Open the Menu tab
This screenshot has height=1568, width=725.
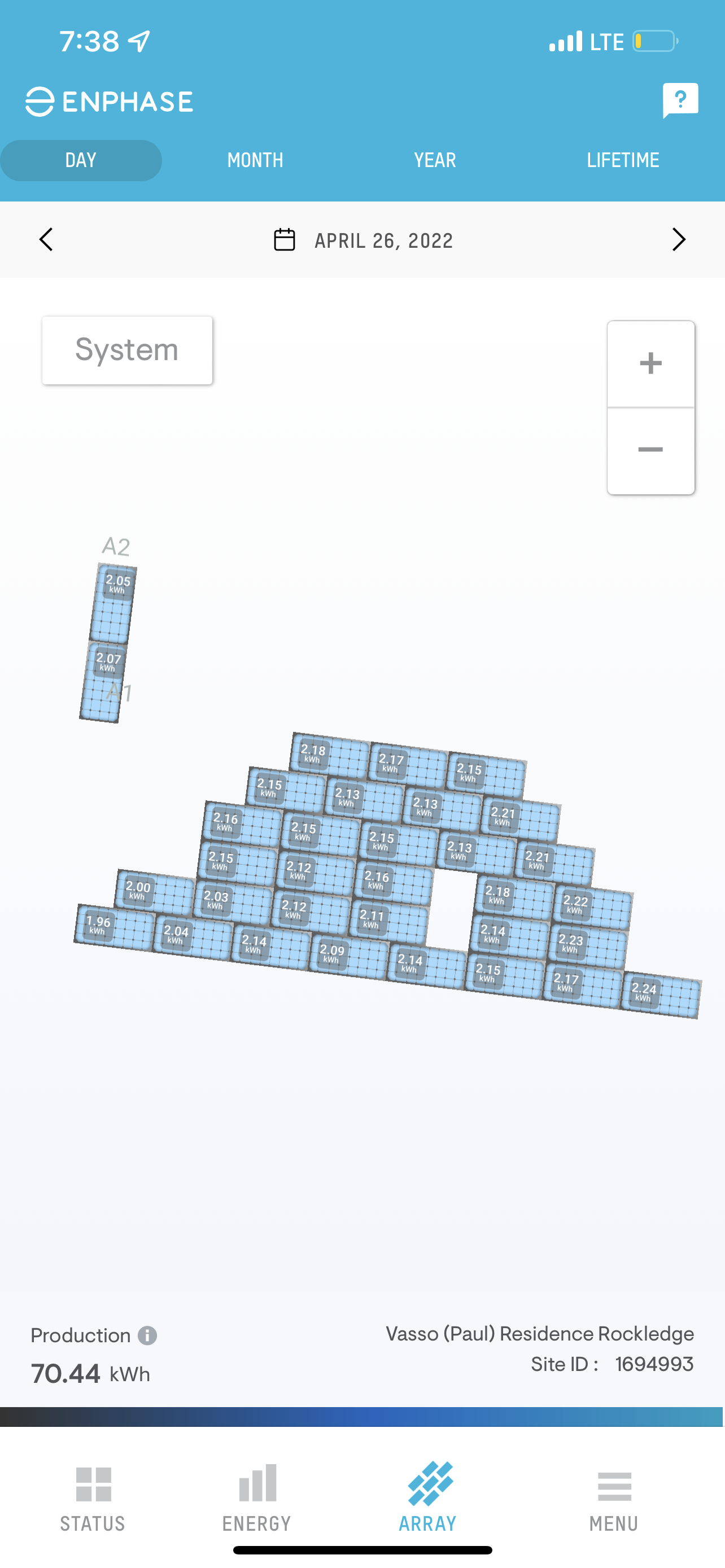[x=614, y=1497]
